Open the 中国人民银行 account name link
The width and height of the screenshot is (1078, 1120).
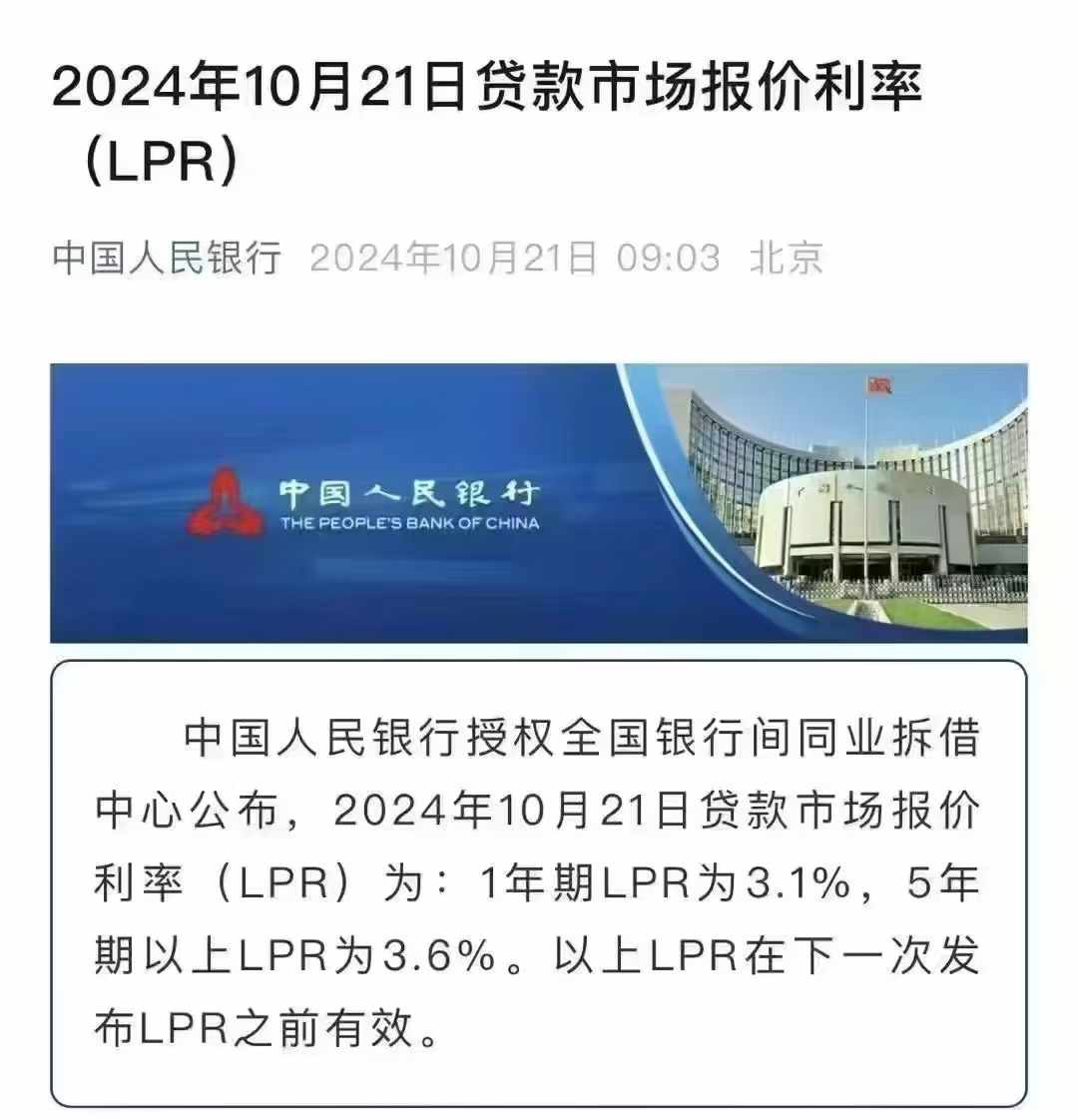(x=168, y=259)
